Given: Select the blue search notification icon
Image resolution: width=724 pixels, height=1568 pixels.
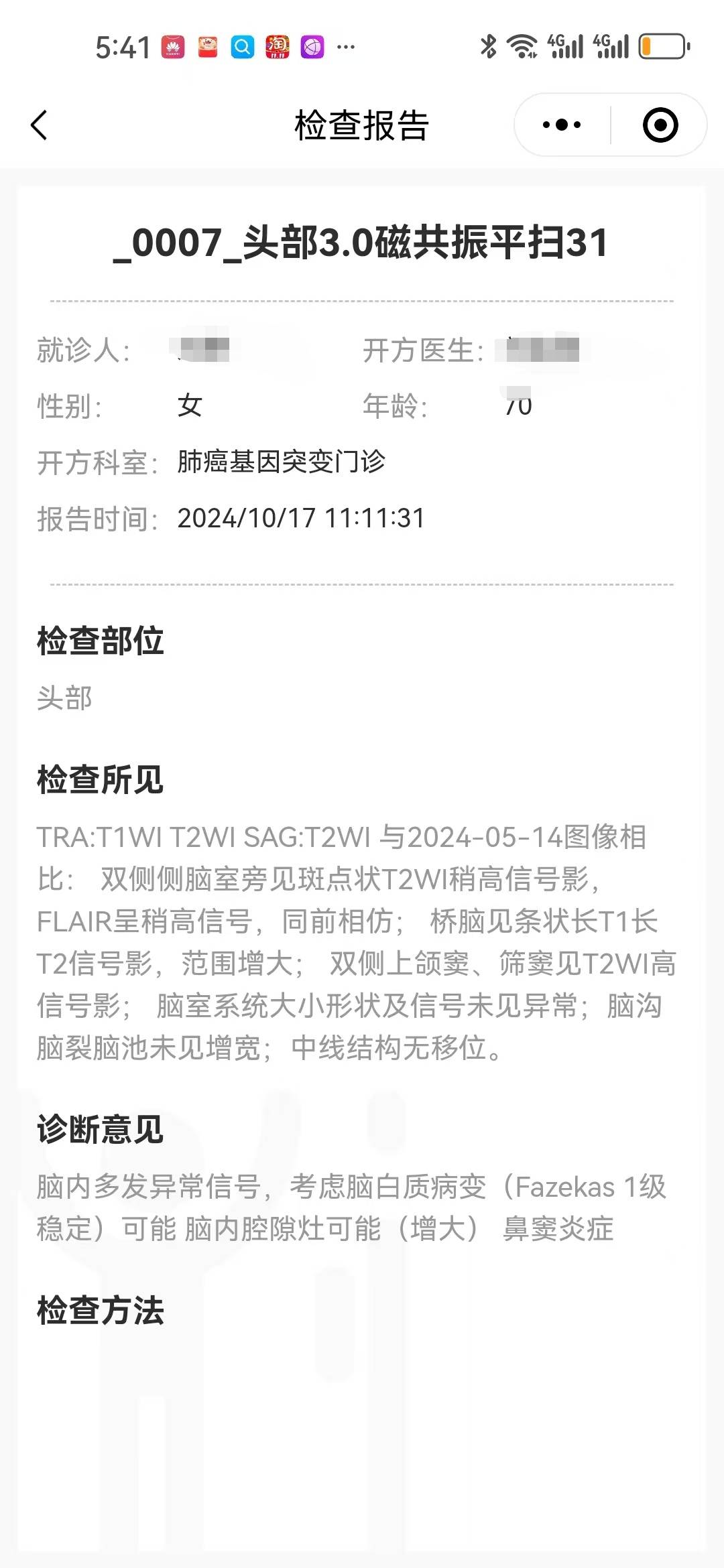Looking at the screenshot, I should click(x=243, y=47).
